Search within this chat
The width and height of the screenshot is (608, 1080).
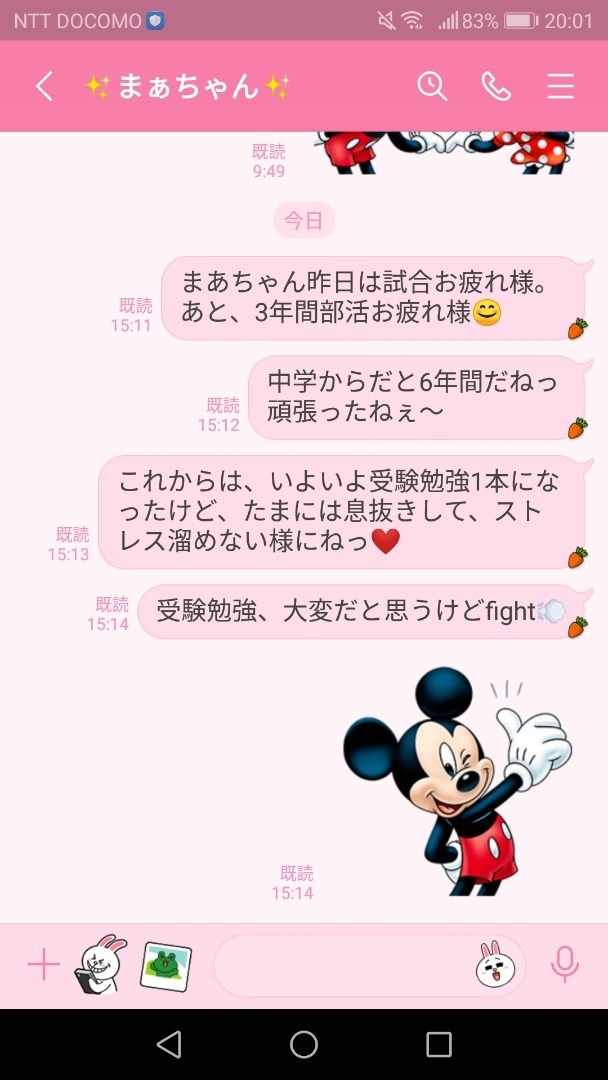[432, 87]
